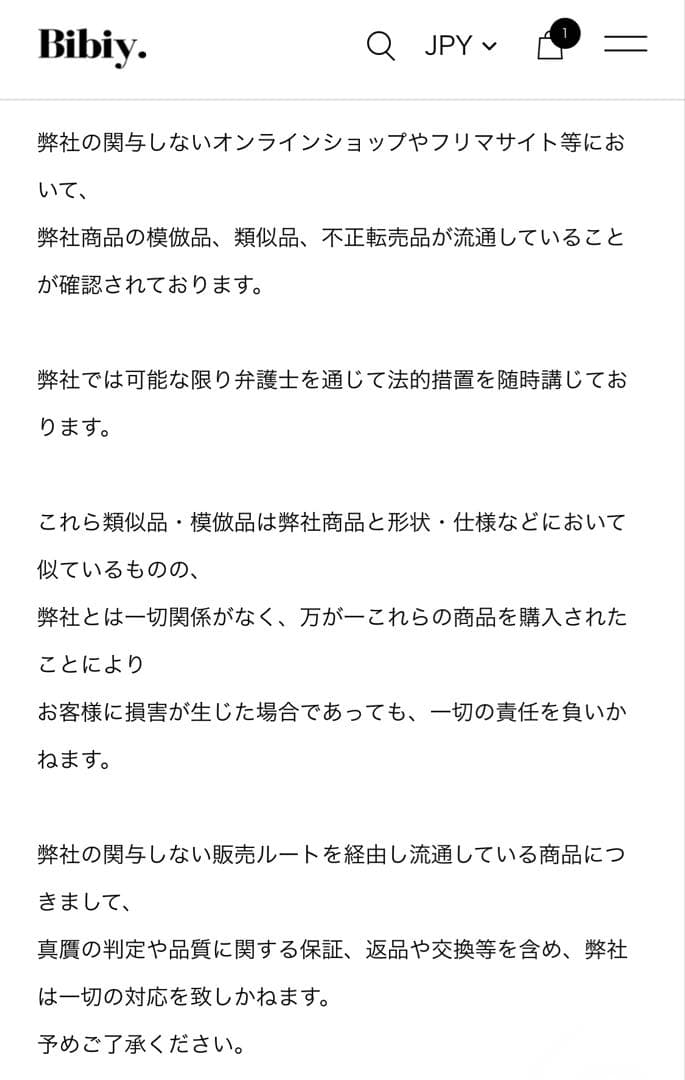Open the shopping cart bag
This screenshot has width=685, height=1080.
pyautogui.click(x=551, y=45)
